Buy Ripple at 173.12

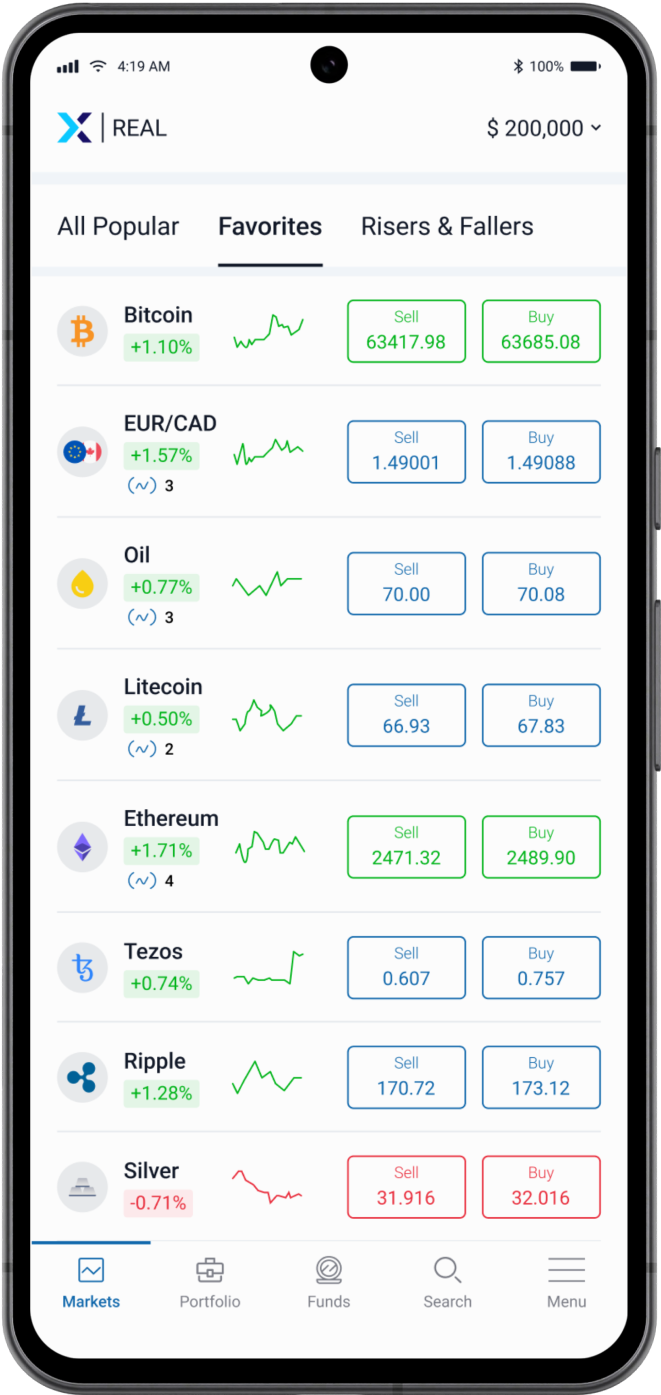tap(541, 1077)
